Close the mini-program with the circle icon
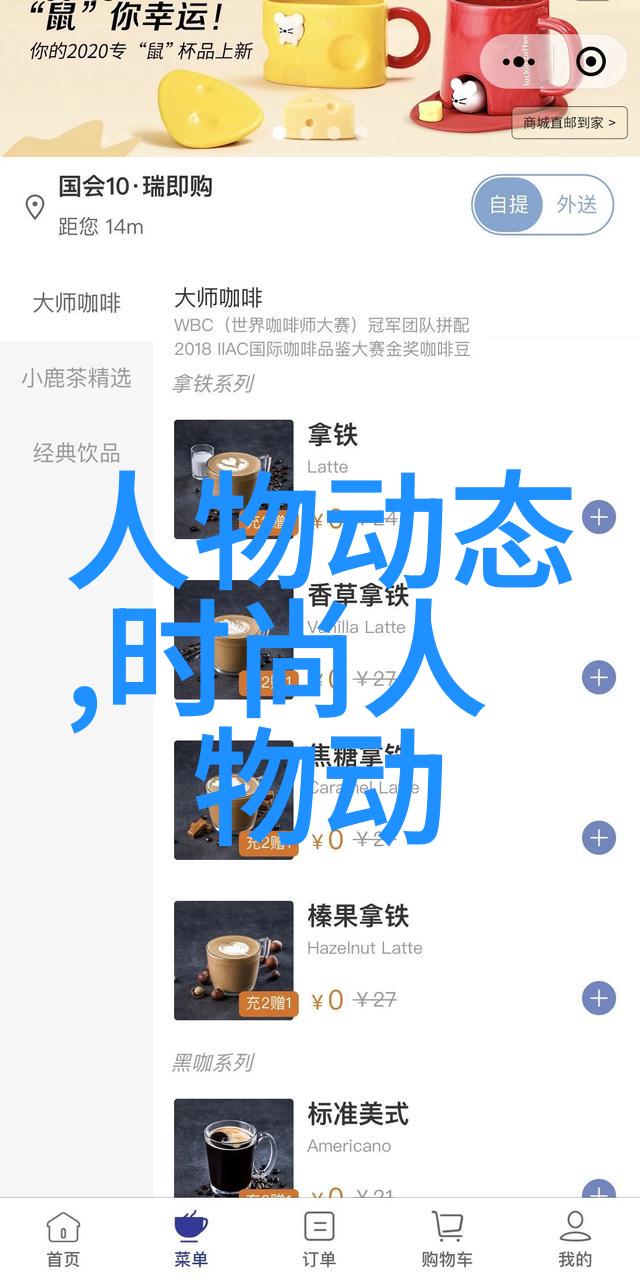The width and height of the screenshot is (640, 1287). (592, 62)
